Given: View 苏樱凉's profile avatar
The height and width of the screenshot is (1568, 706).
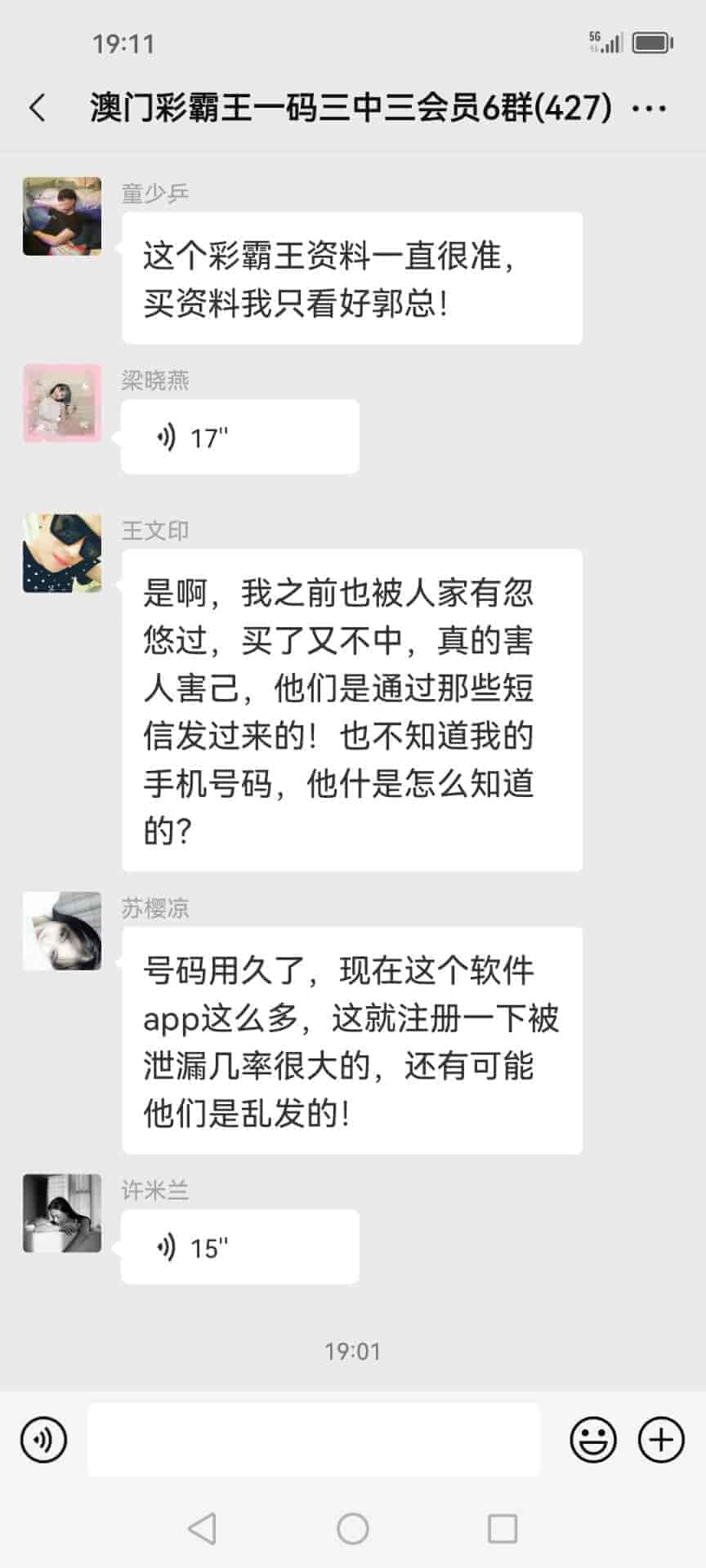Looking at the screenshot, I should 62,931.
